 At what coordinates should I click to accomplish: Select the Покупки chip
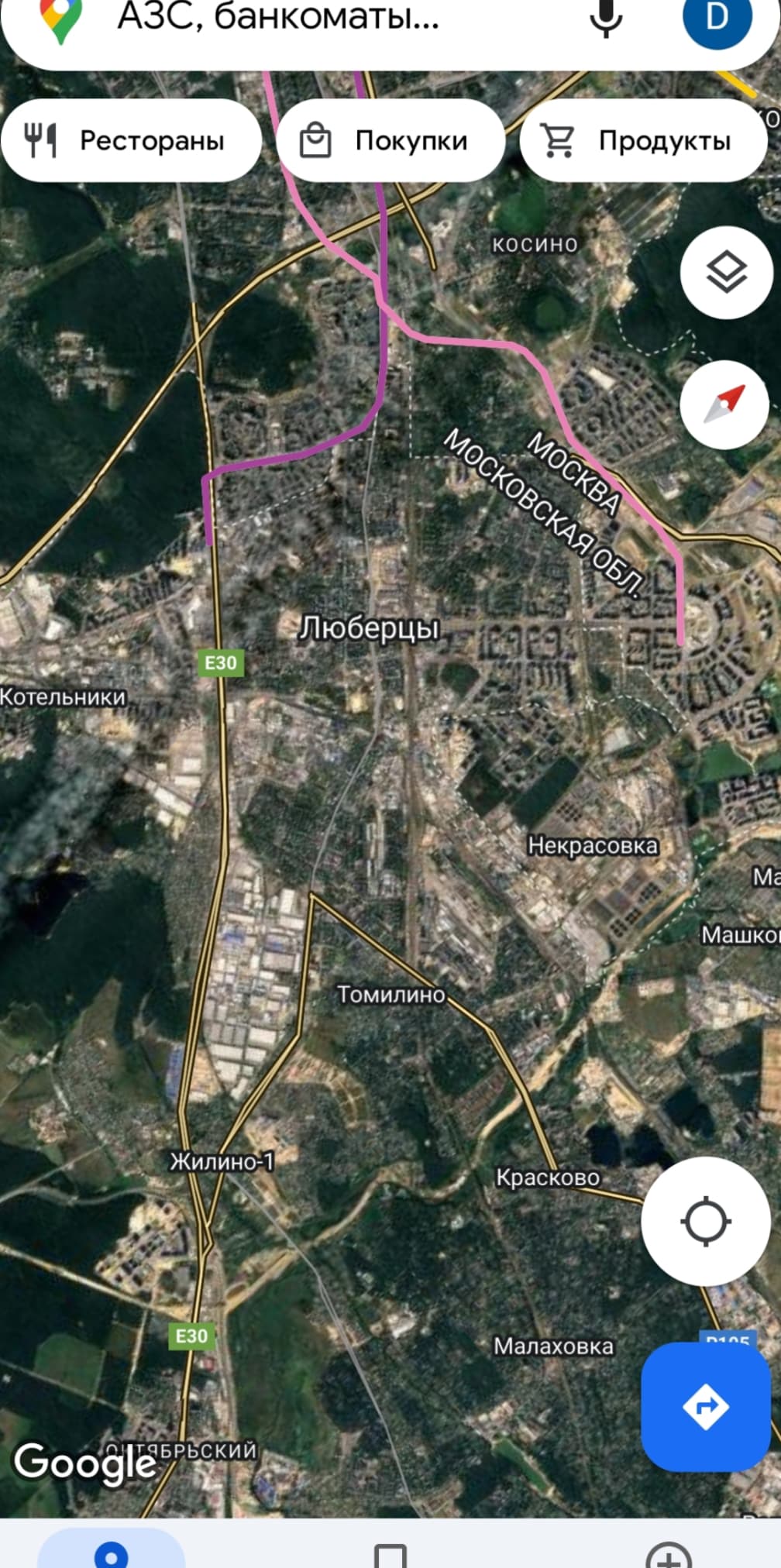tap(390, 141)
